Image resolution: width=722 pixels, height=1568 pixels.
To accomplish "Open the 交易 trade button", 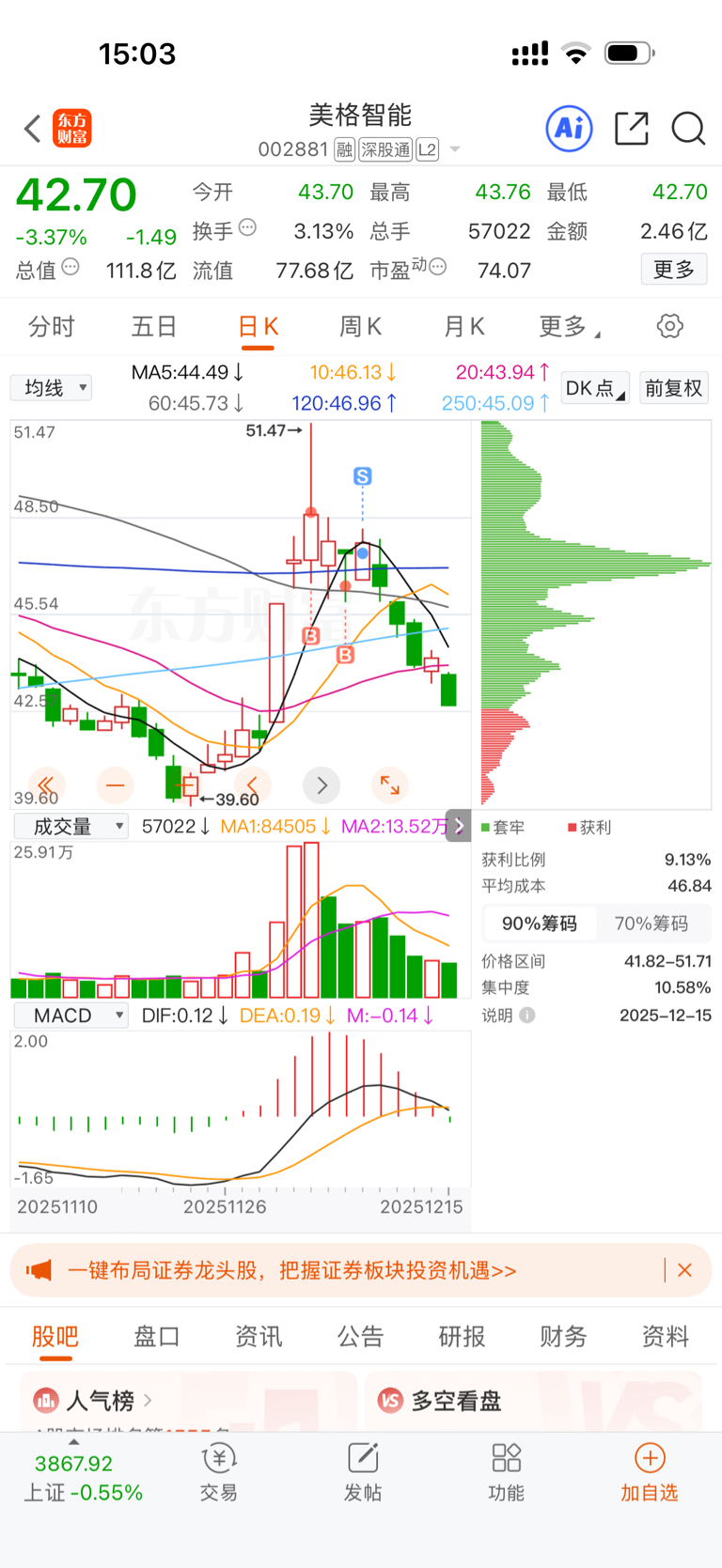I will (x=219, y=1473).
